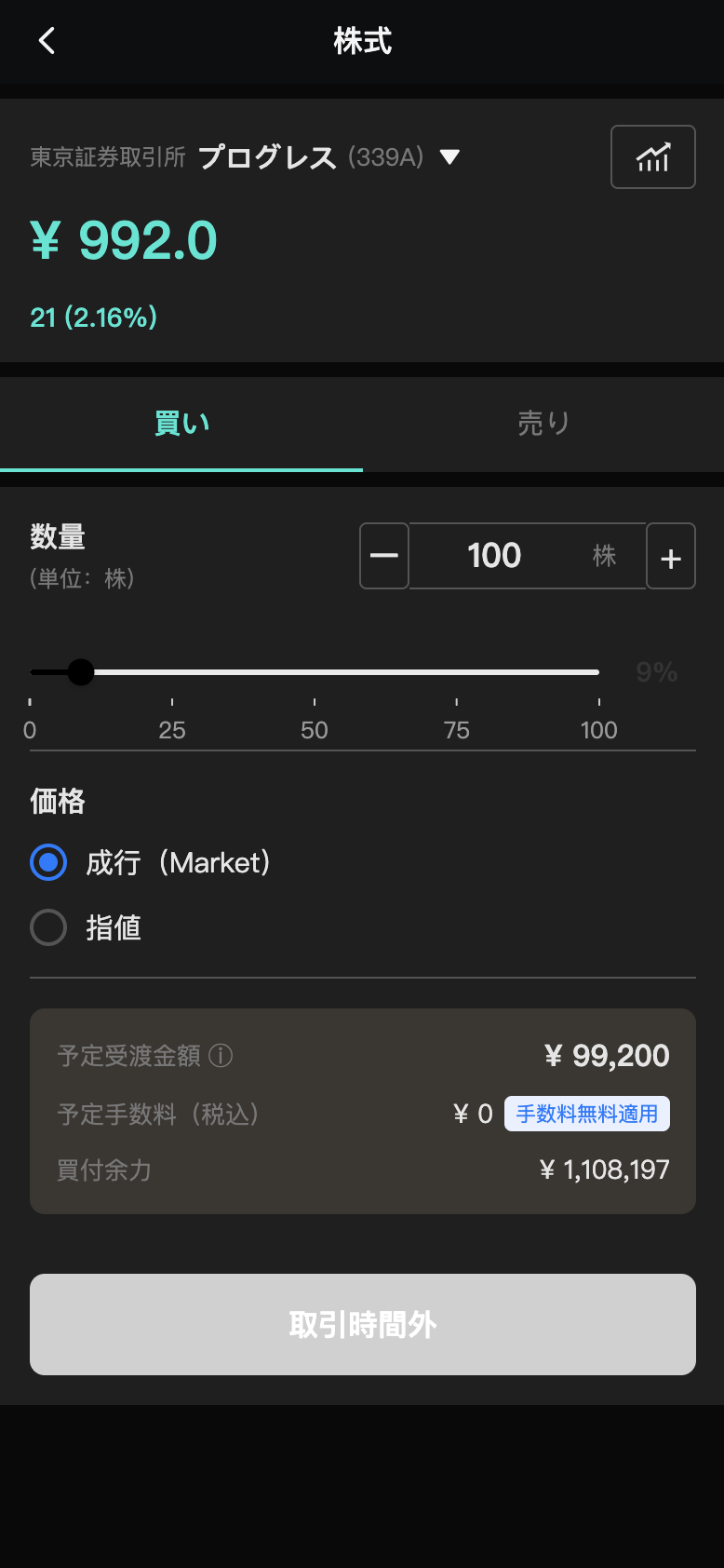Choose 成行 (Market) price option
724x1568 pixels.
pos(151,862)
